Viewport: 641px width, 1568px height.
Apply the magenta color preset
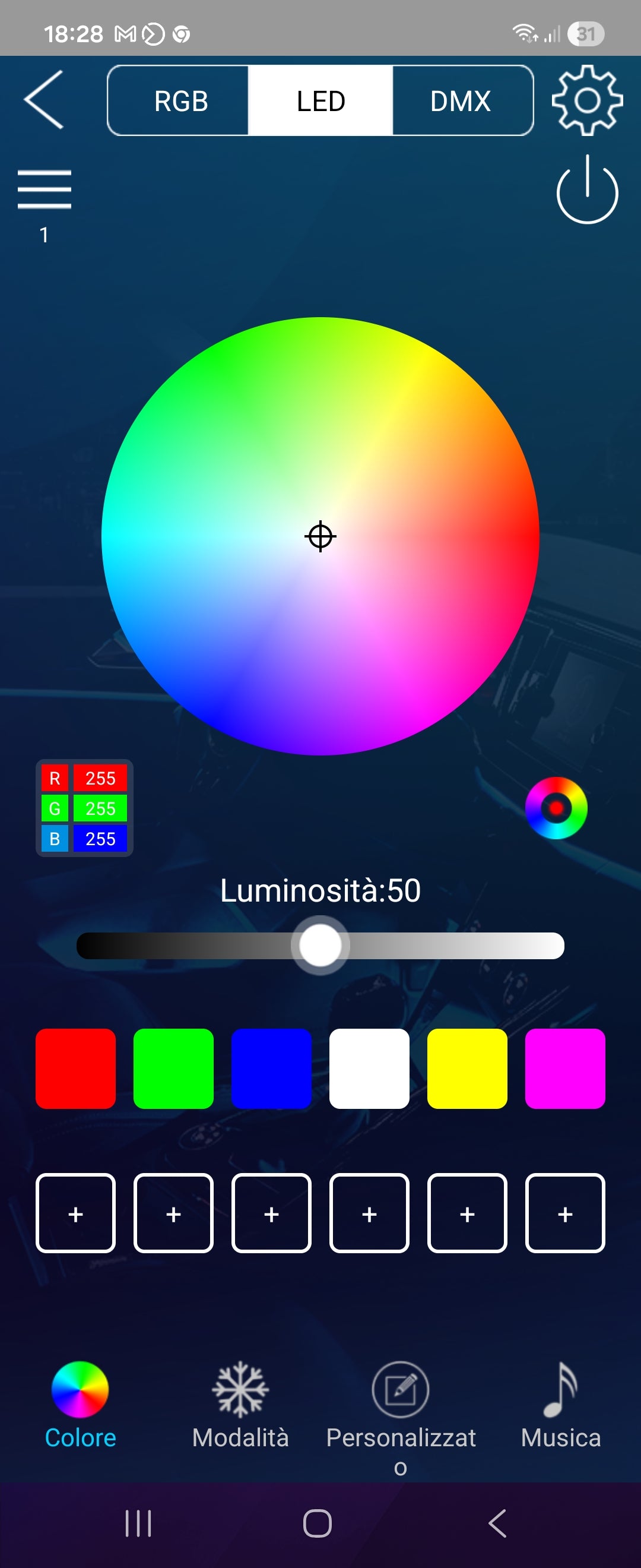click(565, 1068)
